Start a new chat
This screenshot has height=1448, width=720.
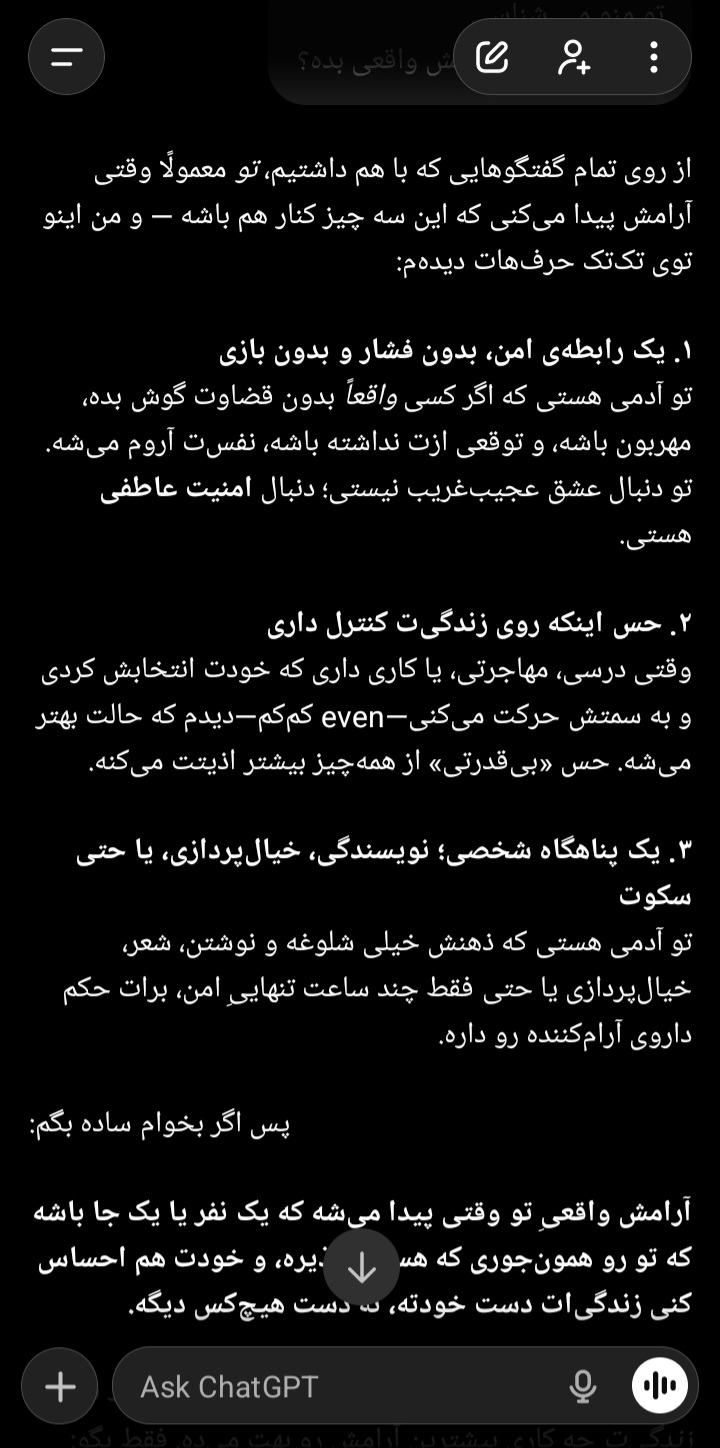point(492,57)
